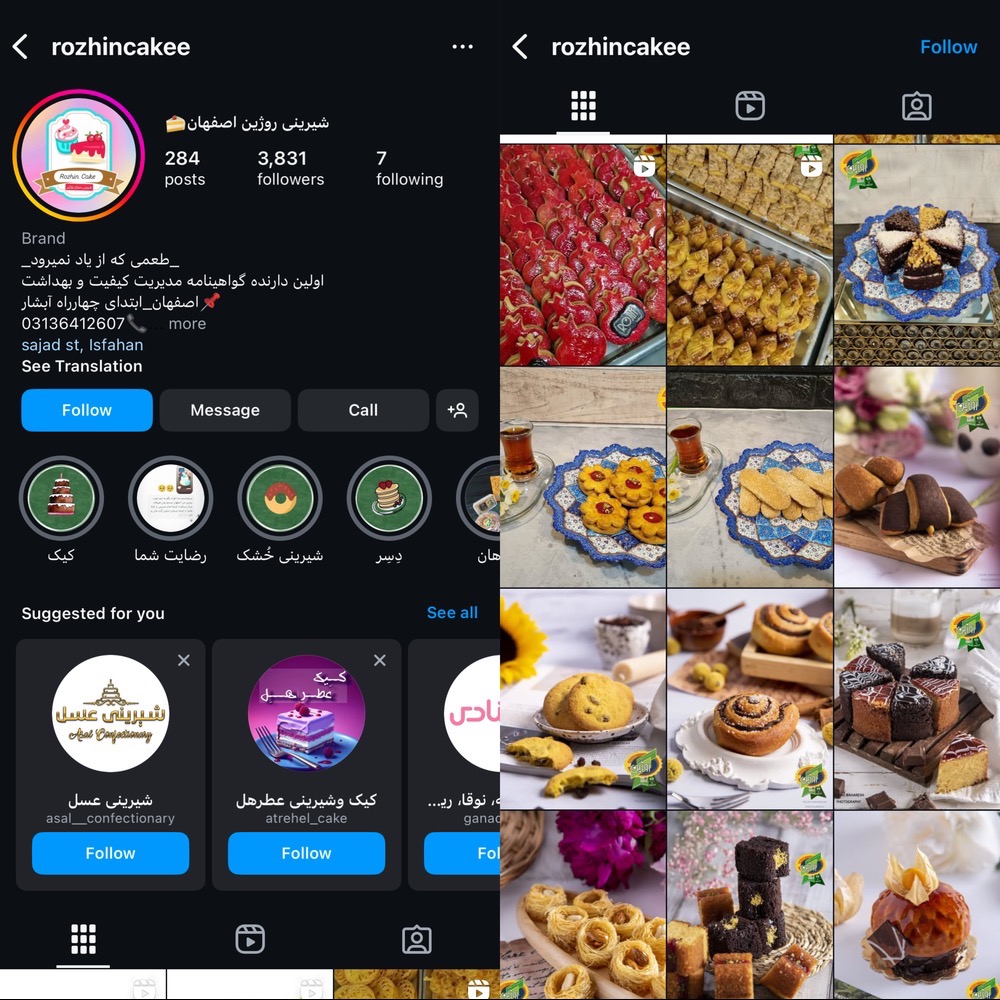The image size is (1000, 1000).
Task: Open the کیک story highlight
Action: pos(61,498)
